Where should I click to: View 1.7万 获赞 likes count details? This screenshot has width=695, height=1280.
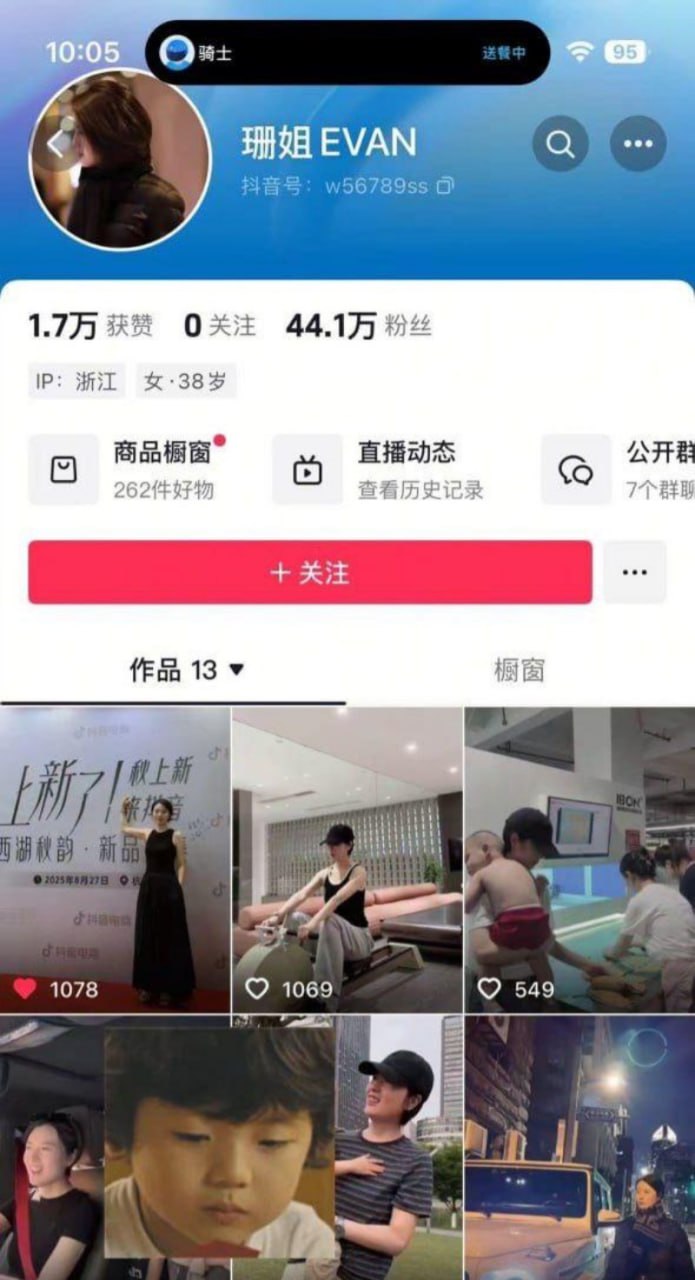90,326
